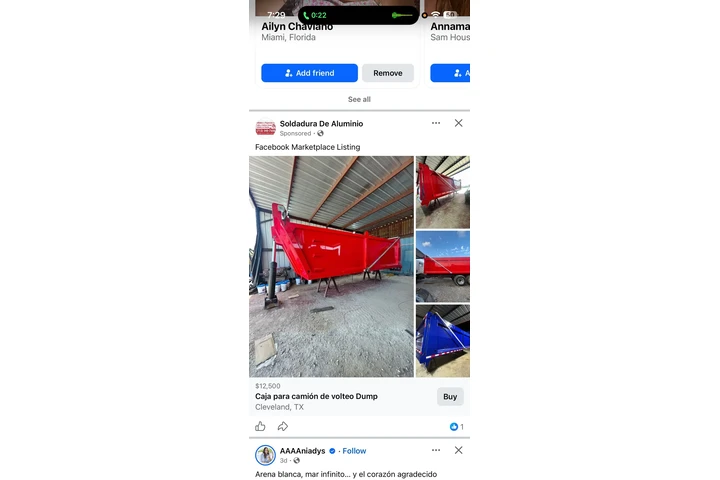The width and height of the screenshot is (720, 480).
Task: Open options menu on AAAAniadys post
Action: click(x=436, y=450)
